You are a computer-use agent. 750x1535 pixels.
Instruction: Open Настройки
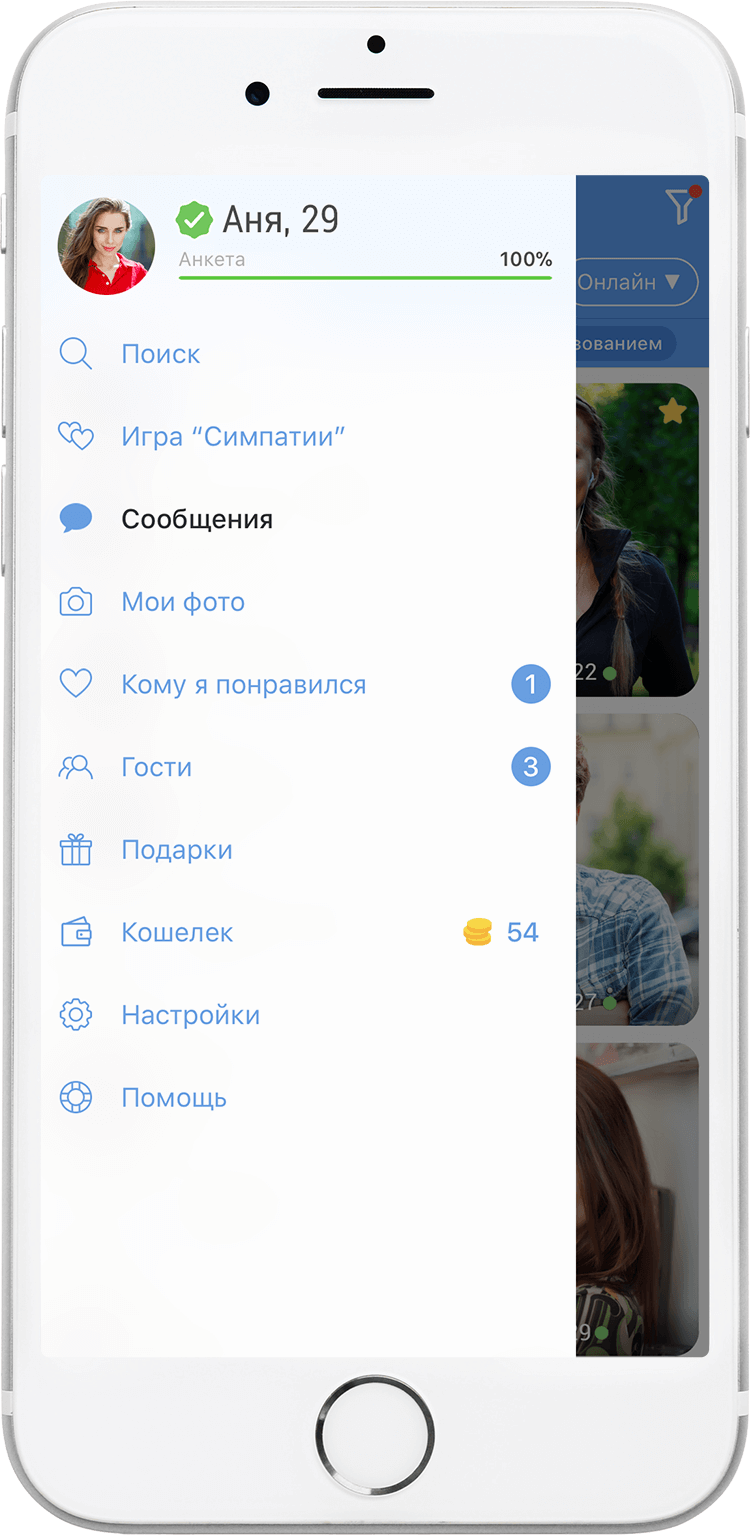190,1015
